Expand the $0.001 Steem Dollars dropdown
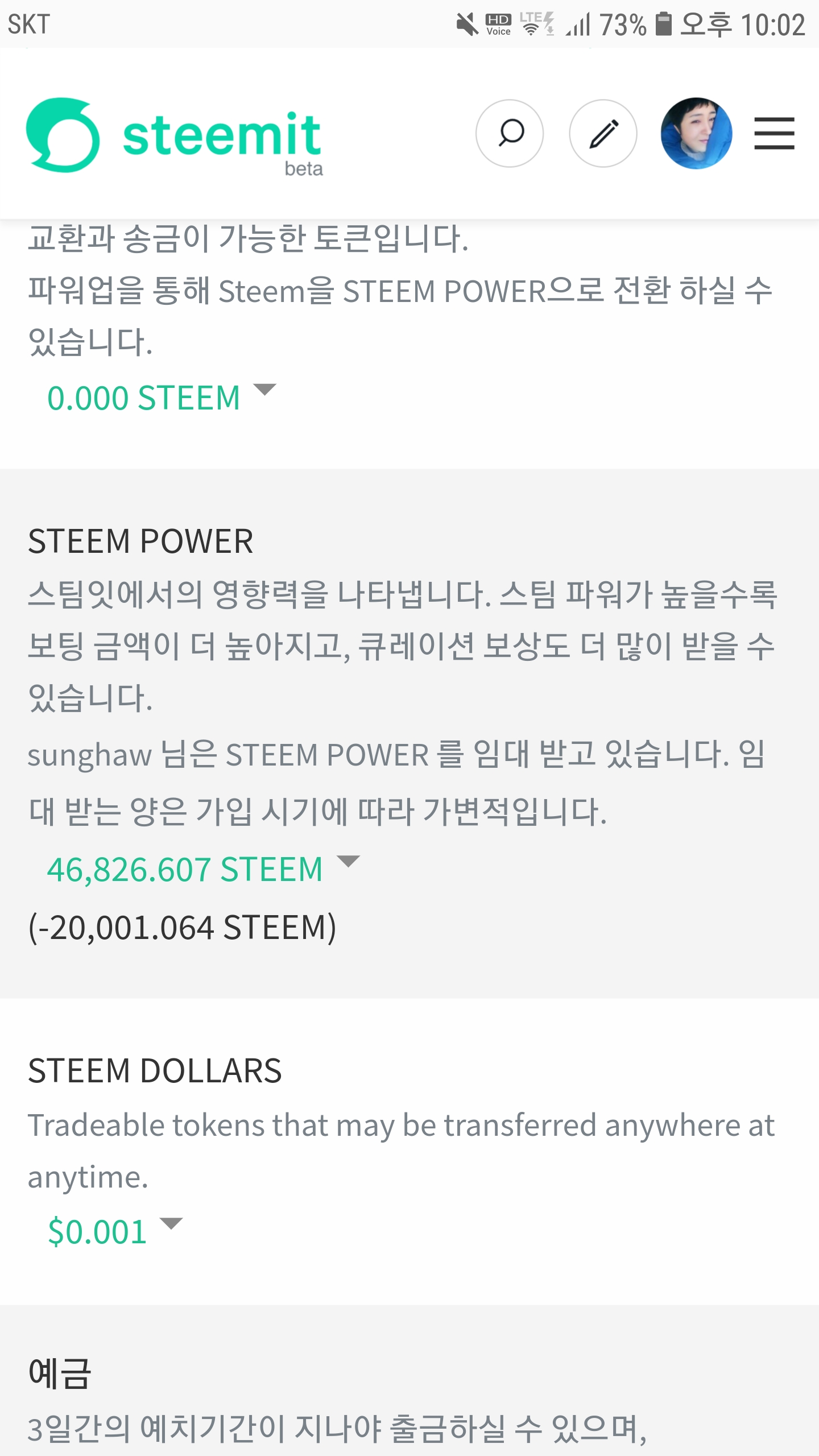Viewport: 819px width, 1456px height. 115,1231
